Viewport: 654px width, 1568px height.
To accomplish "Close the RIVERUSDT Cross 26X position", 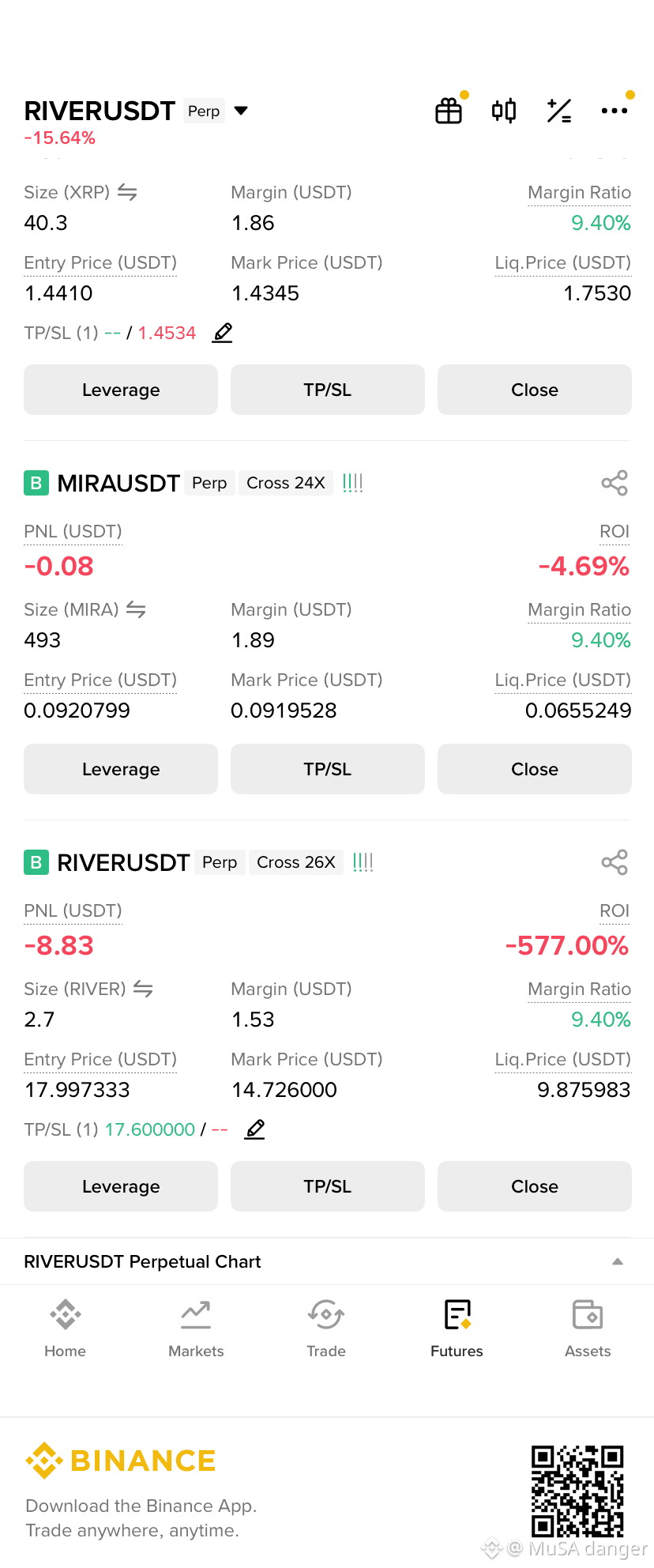I will 535,1186.
